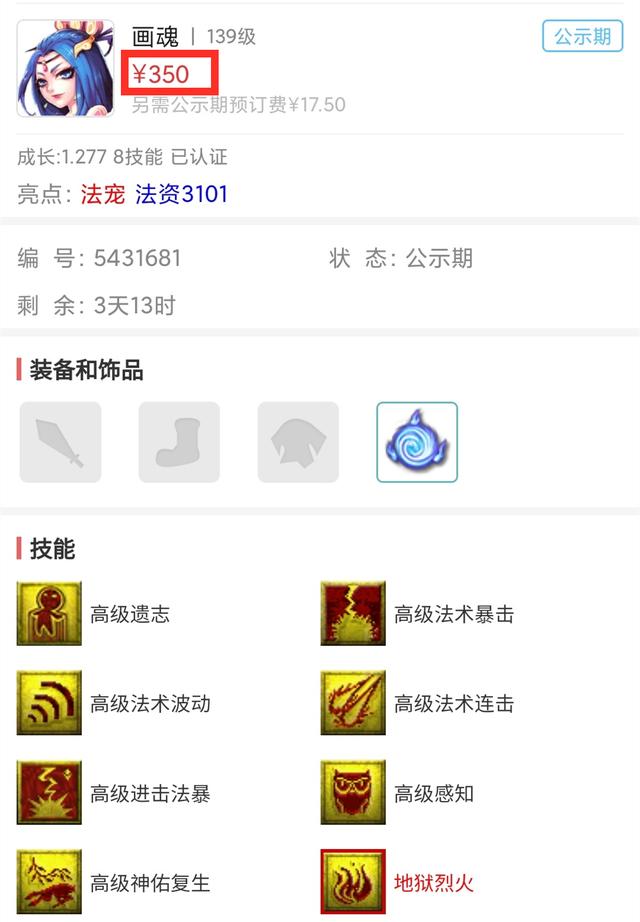The image size is (640, 922).
Task: Open the 高级法术连击 skill
Action: 353,703
